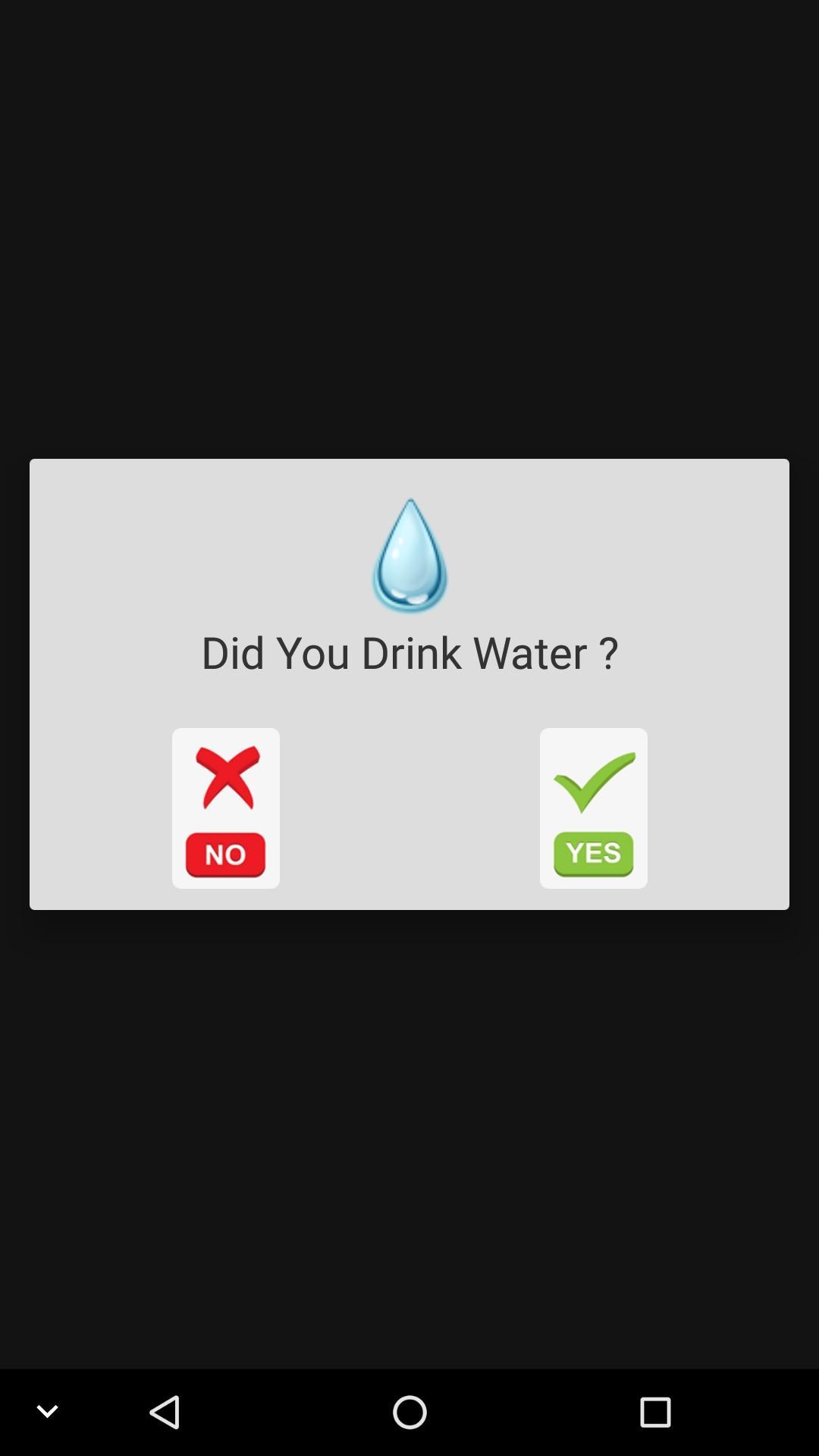Tap the down chevron in navigation bar
Image resolution: width=819 pixels, height=1456 pixels.
pyautogui.click(x=47, y=1412)
